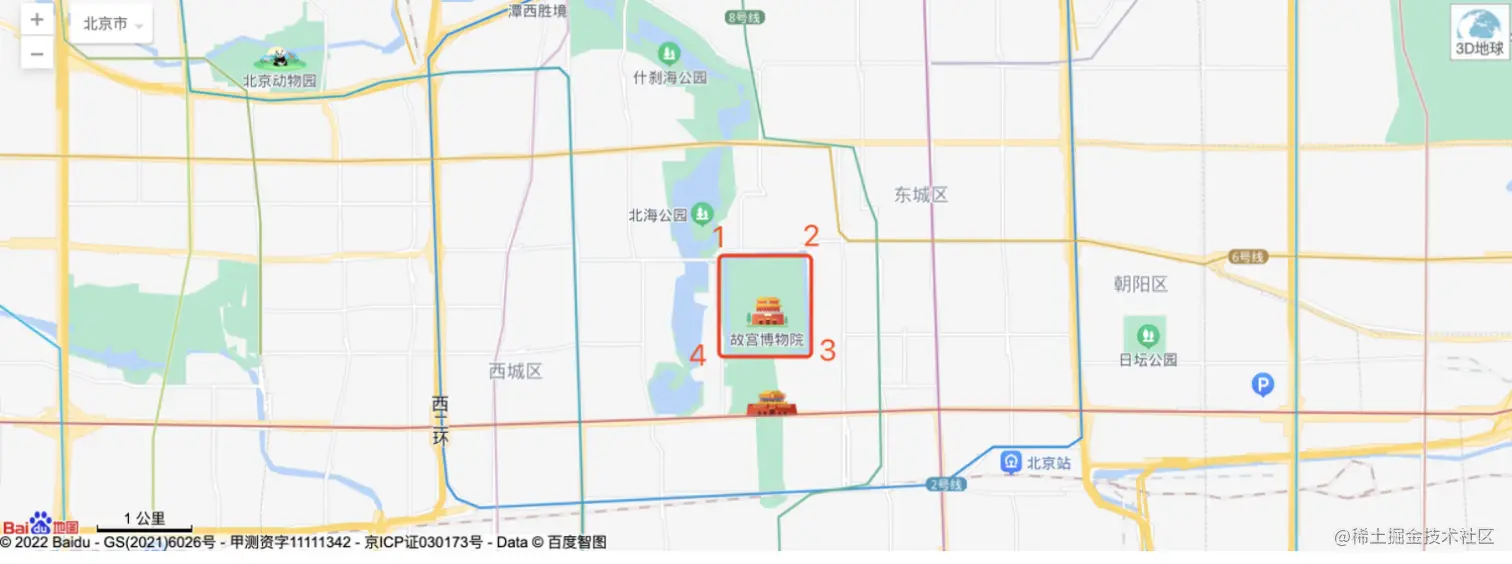Open the 北京市 city selector
This screenshot has width=1512, height=564.
point(112,24)
